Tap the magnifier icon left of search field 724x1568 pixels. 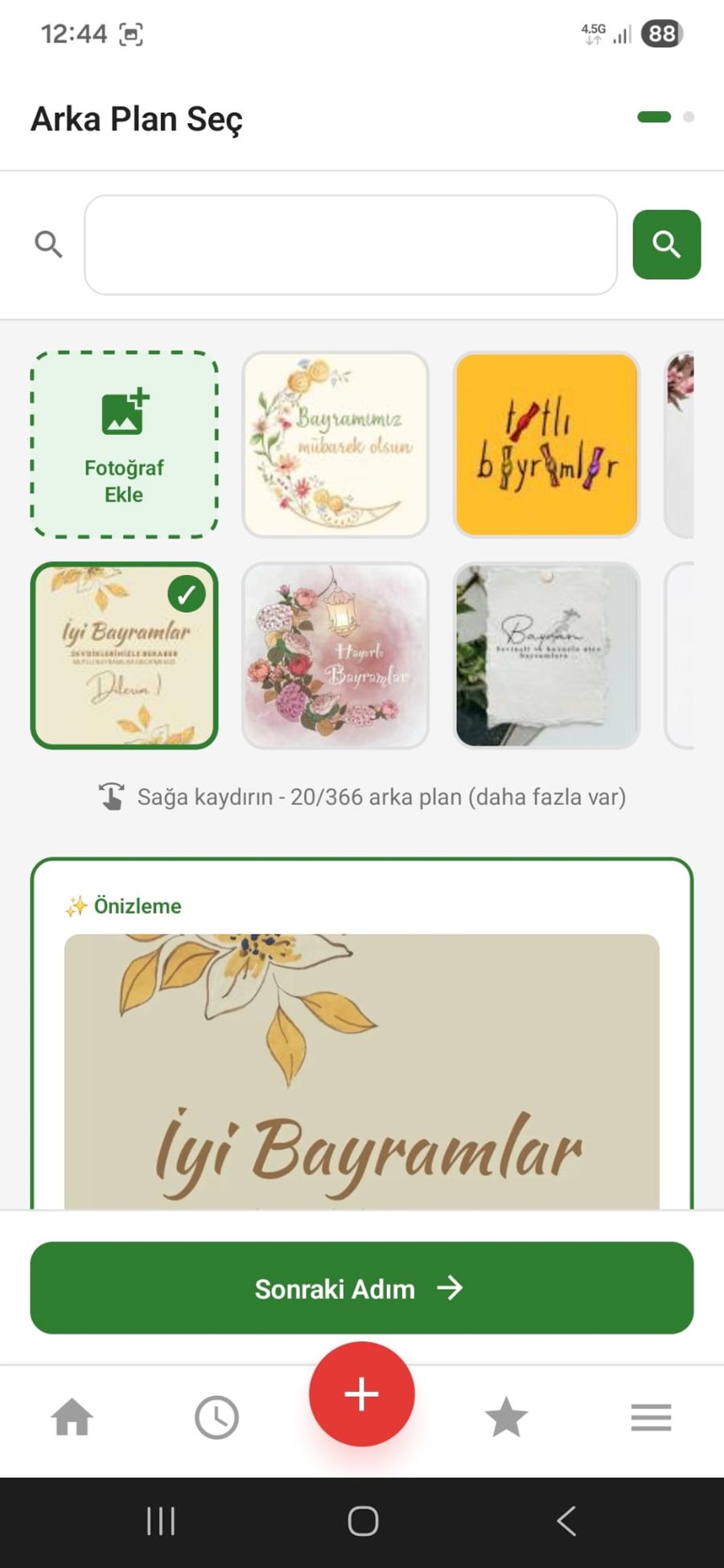[x=49, y=245]
